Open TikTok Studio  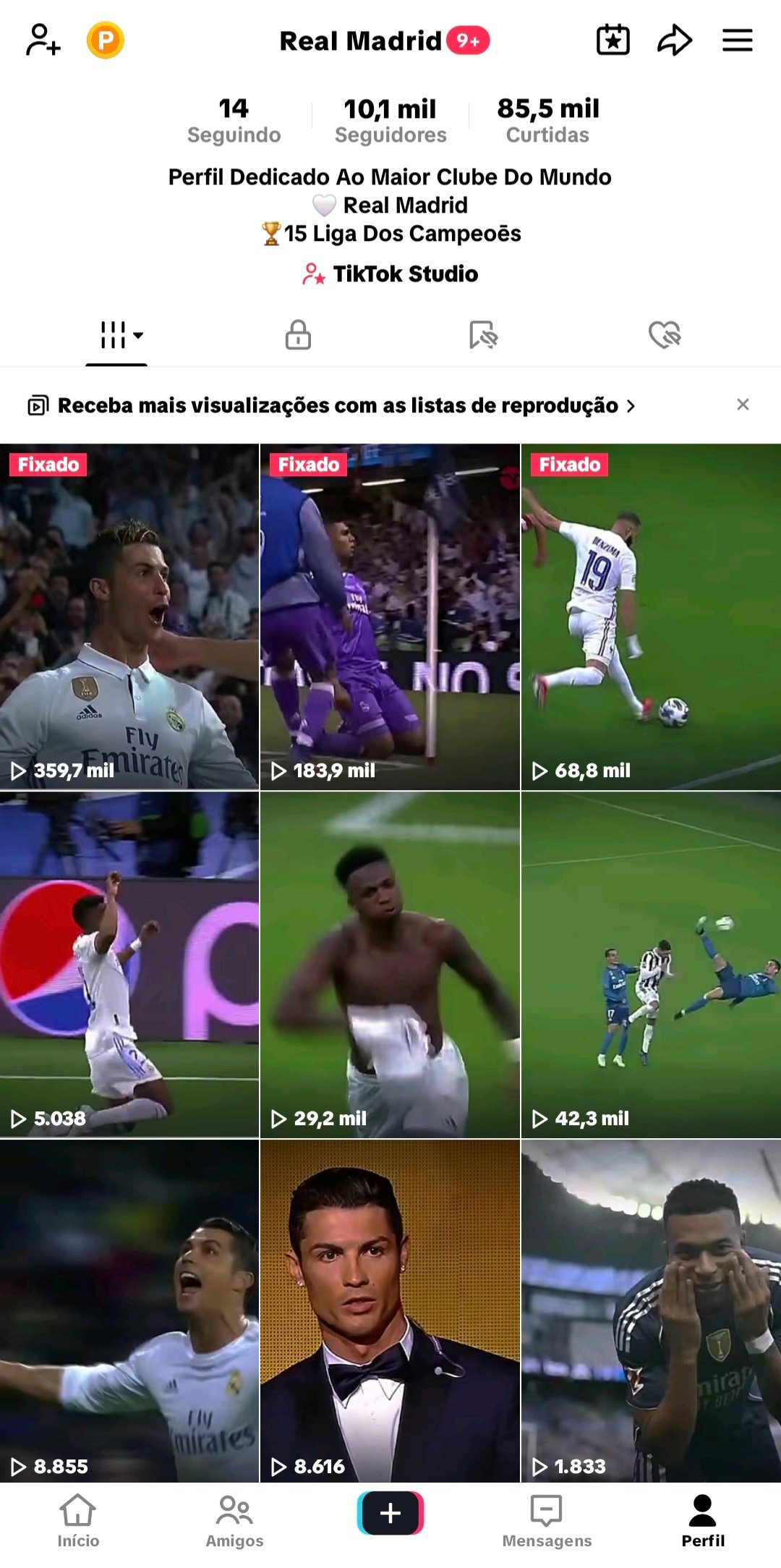[390, 274]
